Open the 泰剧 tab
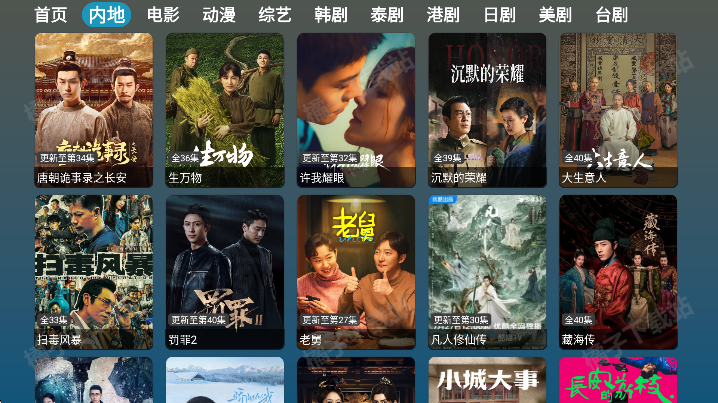 386,15
